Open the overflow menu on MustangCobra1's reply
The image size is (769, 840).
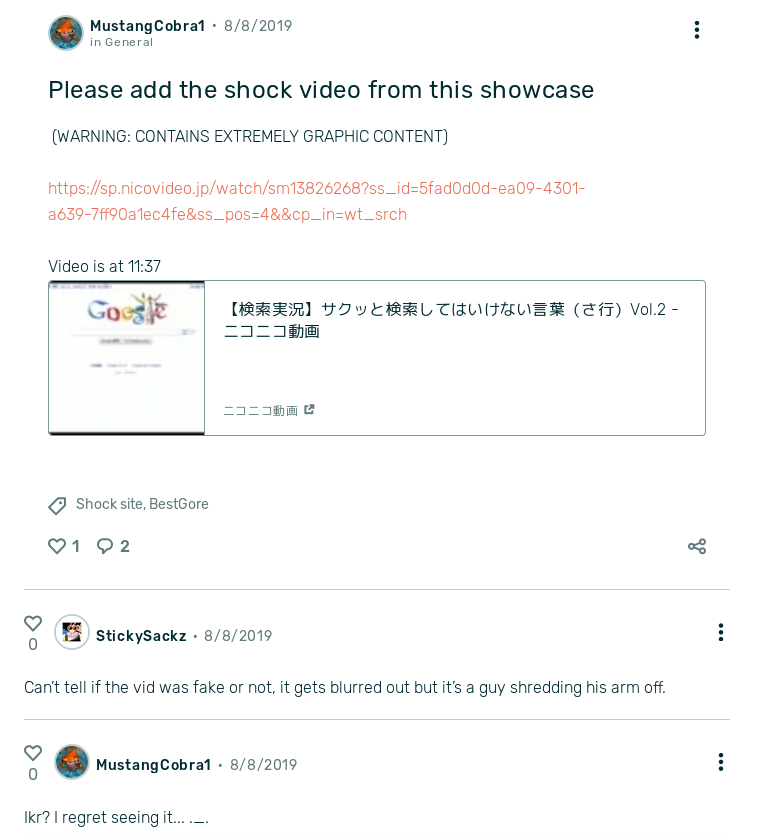point(720,762)
